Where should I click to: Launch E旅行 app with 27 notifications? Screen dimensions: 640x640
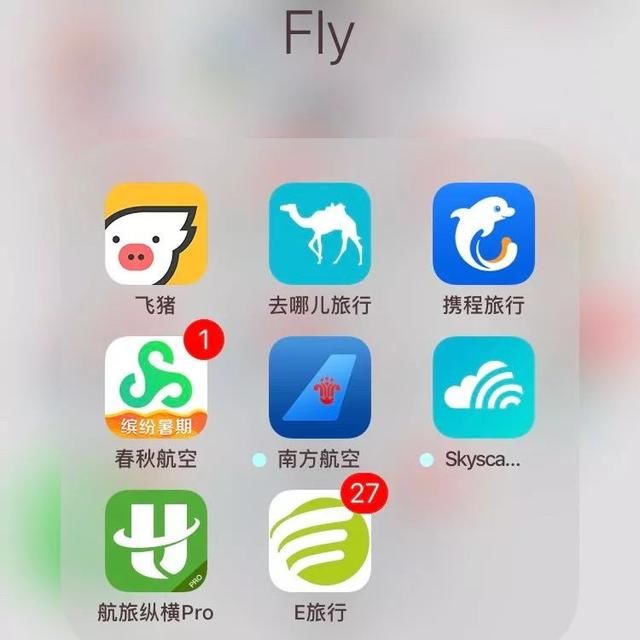point(320,541)
